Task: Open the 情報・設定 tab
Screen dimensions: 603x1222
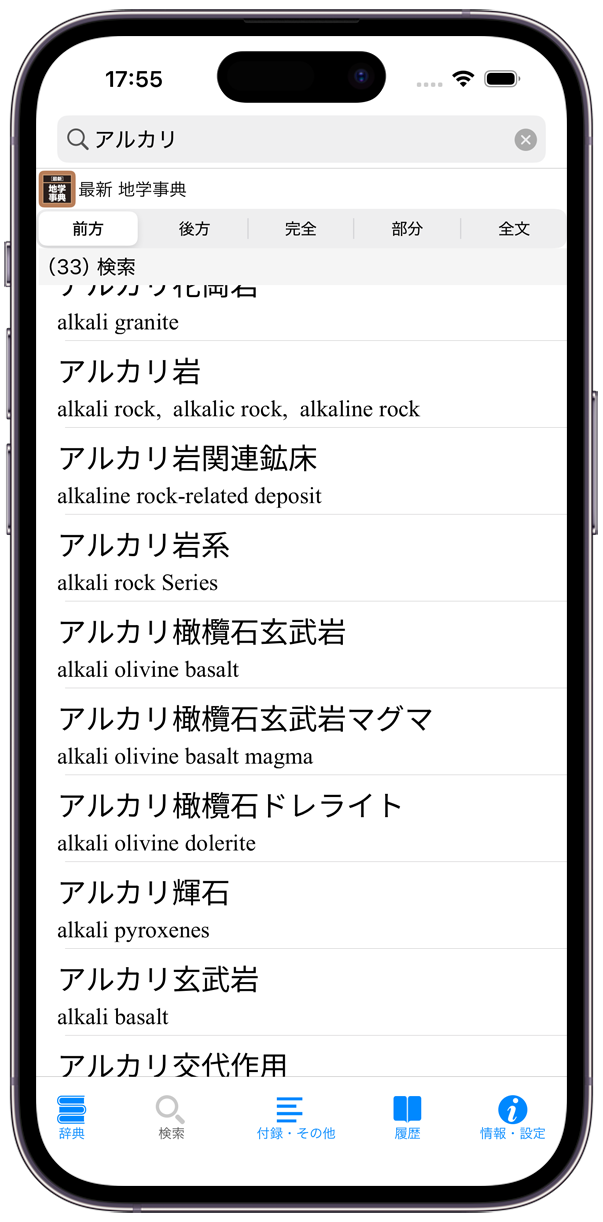Action: (x=512, y=1117)
